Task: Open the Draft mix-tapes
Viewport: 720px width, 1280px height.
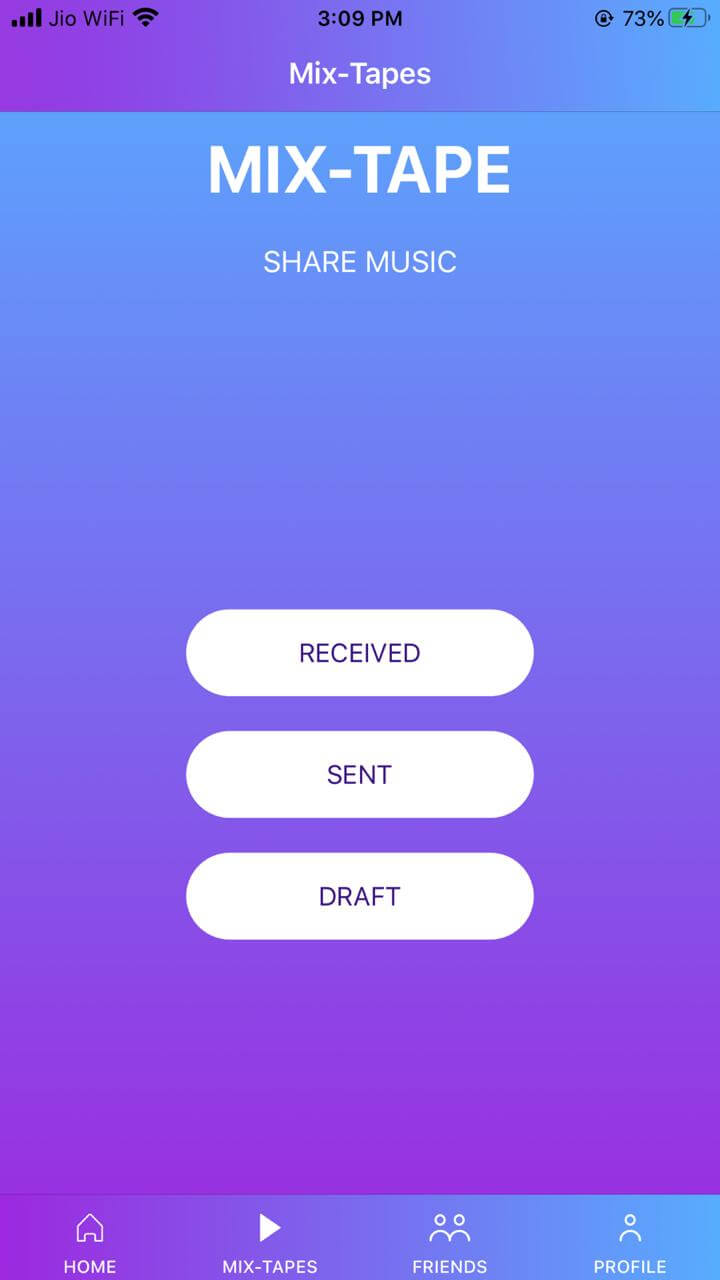Action: pyautogui.click(x=360, y=896)
